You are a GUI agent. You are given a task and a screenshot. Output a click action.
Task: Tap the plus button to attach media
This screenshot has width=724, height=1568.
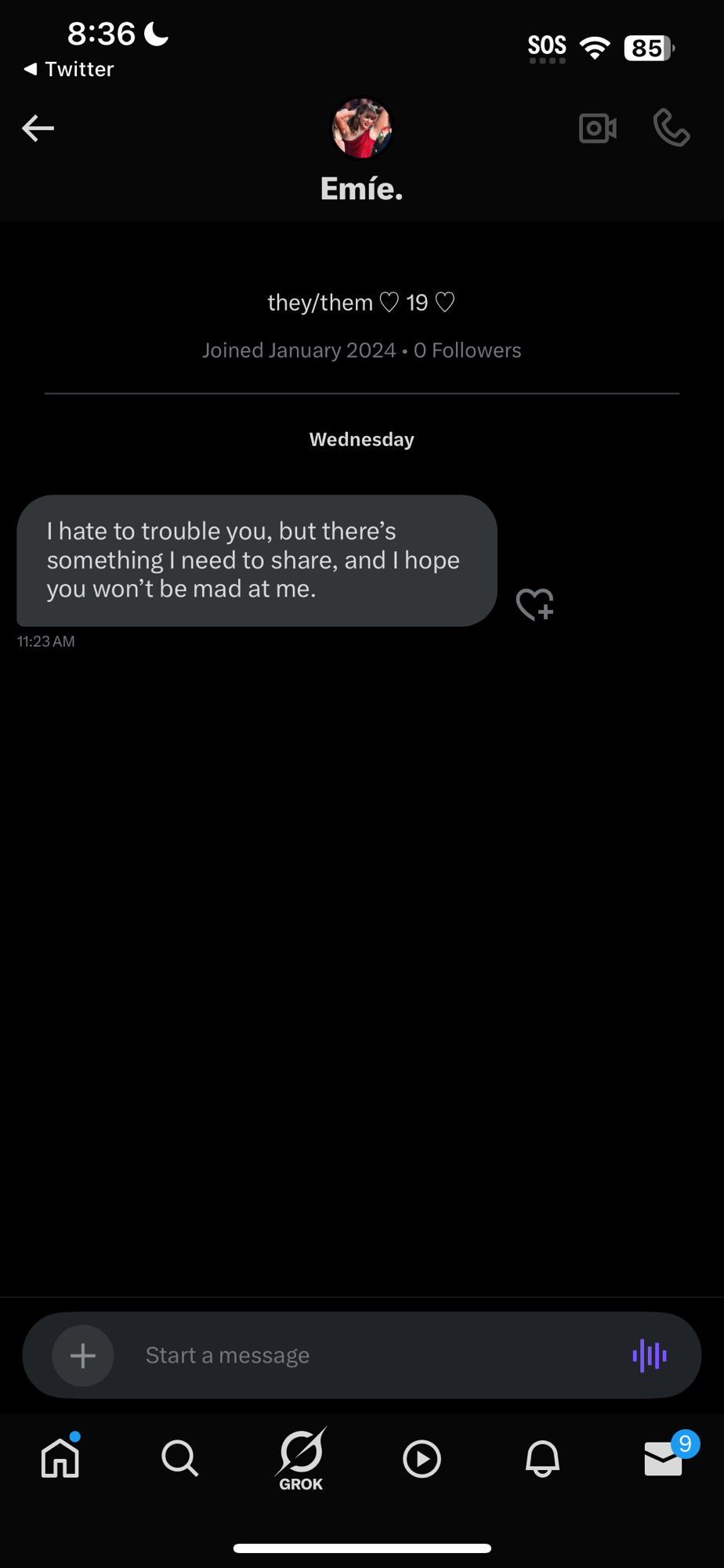[x=83, y=1356]
